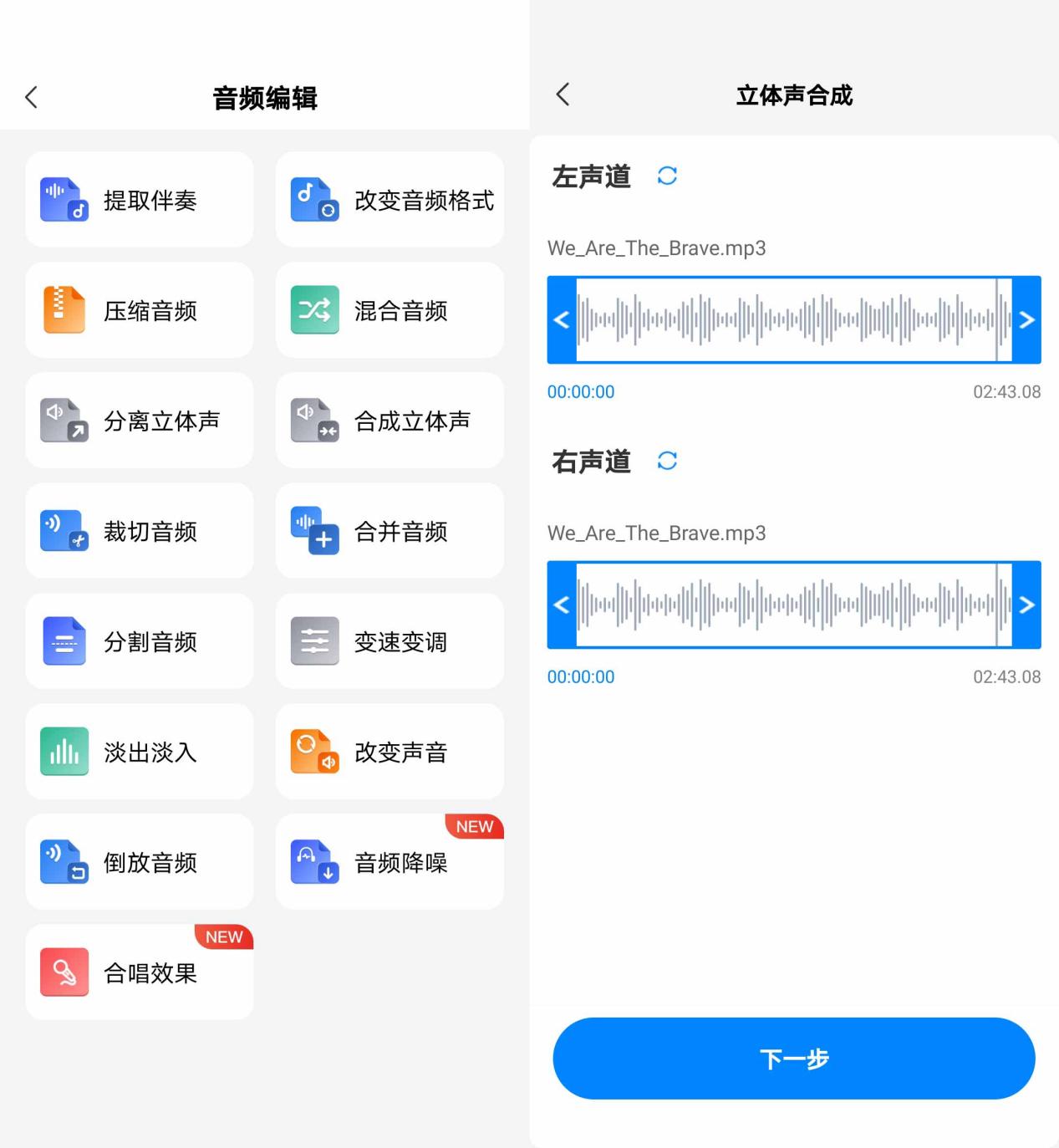The height and width of the screenshot is (1148, 1059).
Task: Open the 改变音频格式 (change format) tool
Action: pos(389,199)
